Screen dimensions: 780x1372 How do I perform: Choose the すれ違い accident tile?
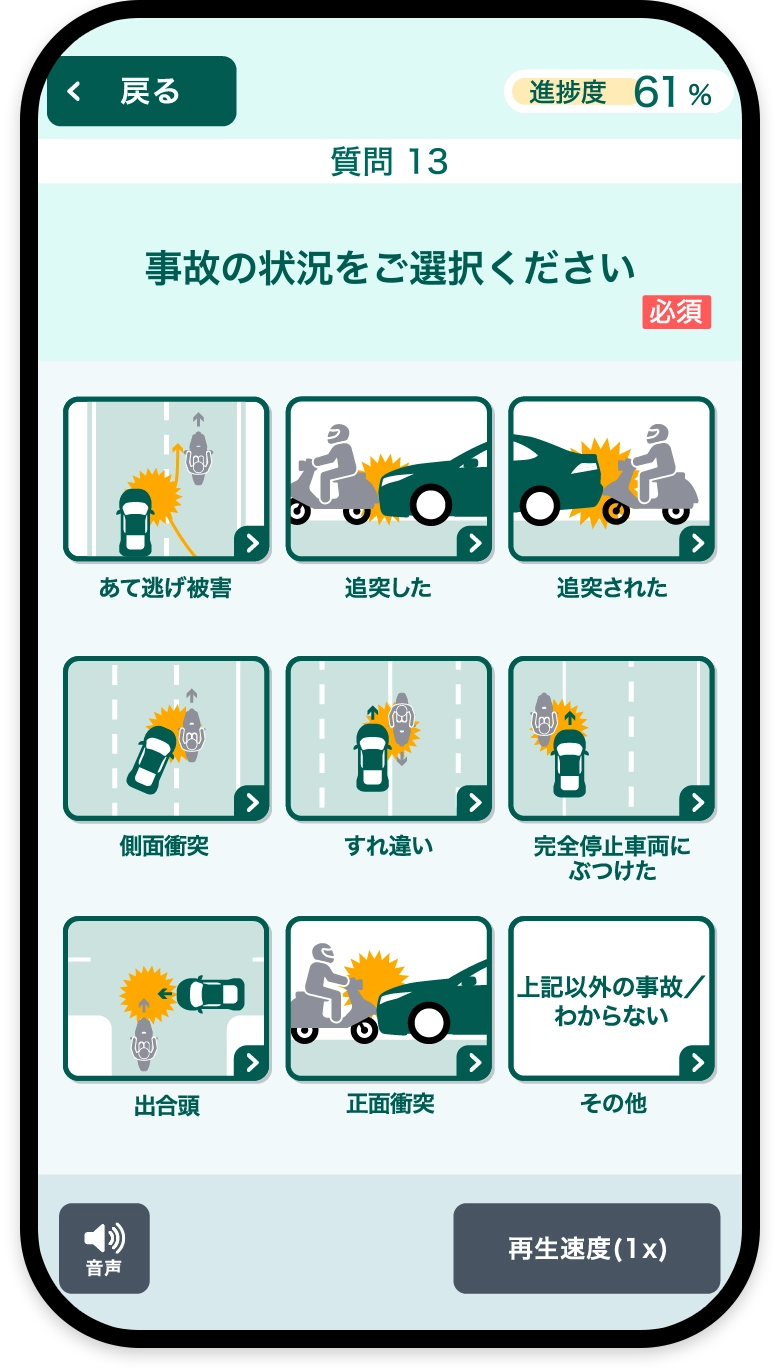pos(389,738)
